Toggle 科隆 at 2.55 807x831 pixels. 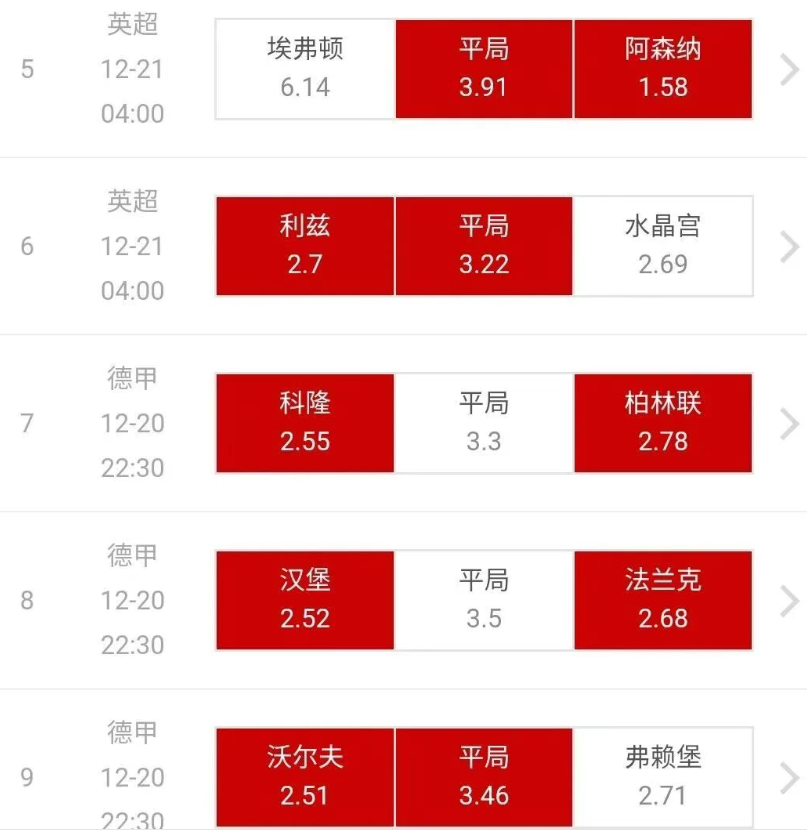[x=305, y=423]
